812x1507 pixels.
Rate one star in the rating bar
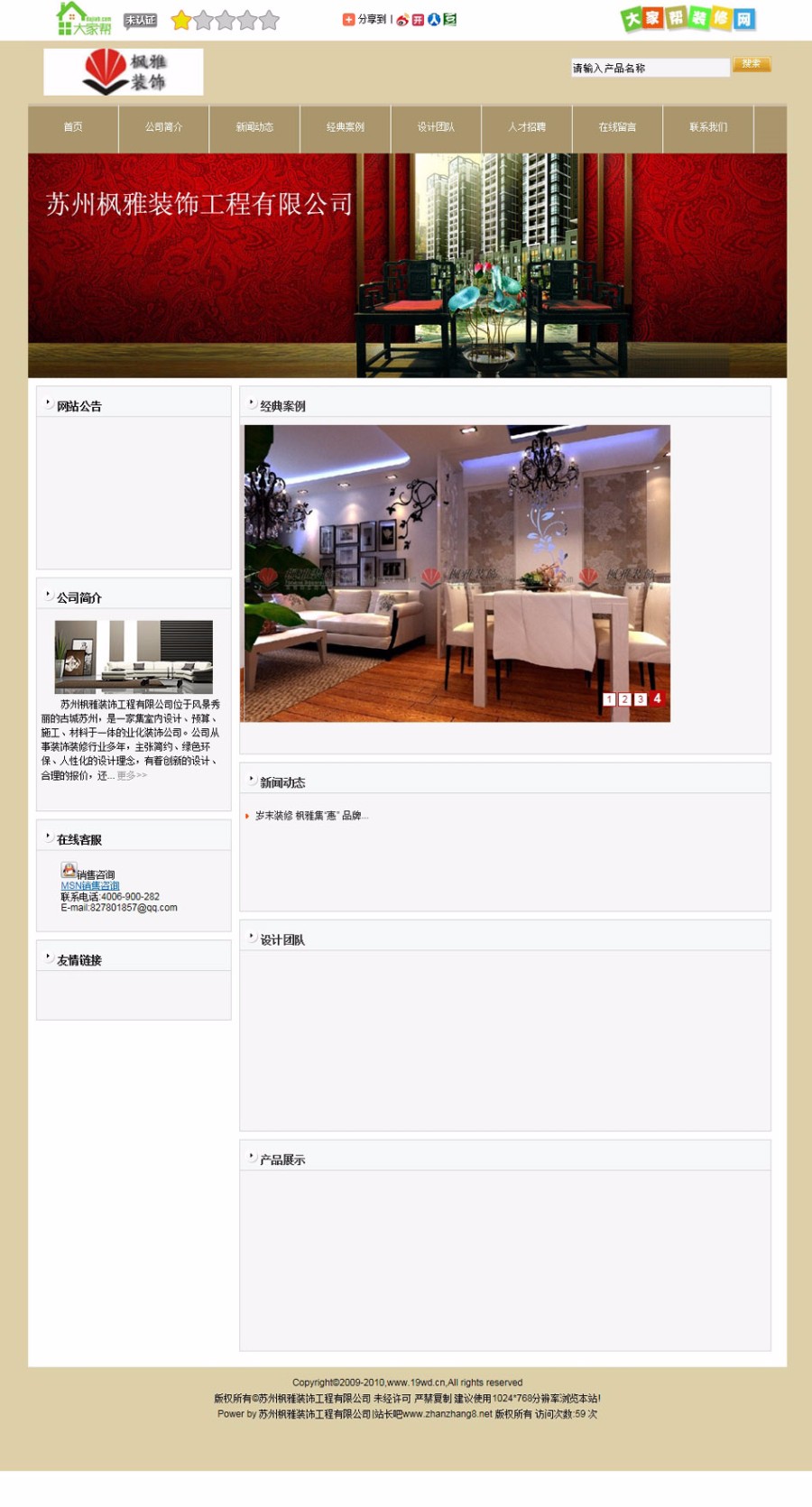(182, 19)
